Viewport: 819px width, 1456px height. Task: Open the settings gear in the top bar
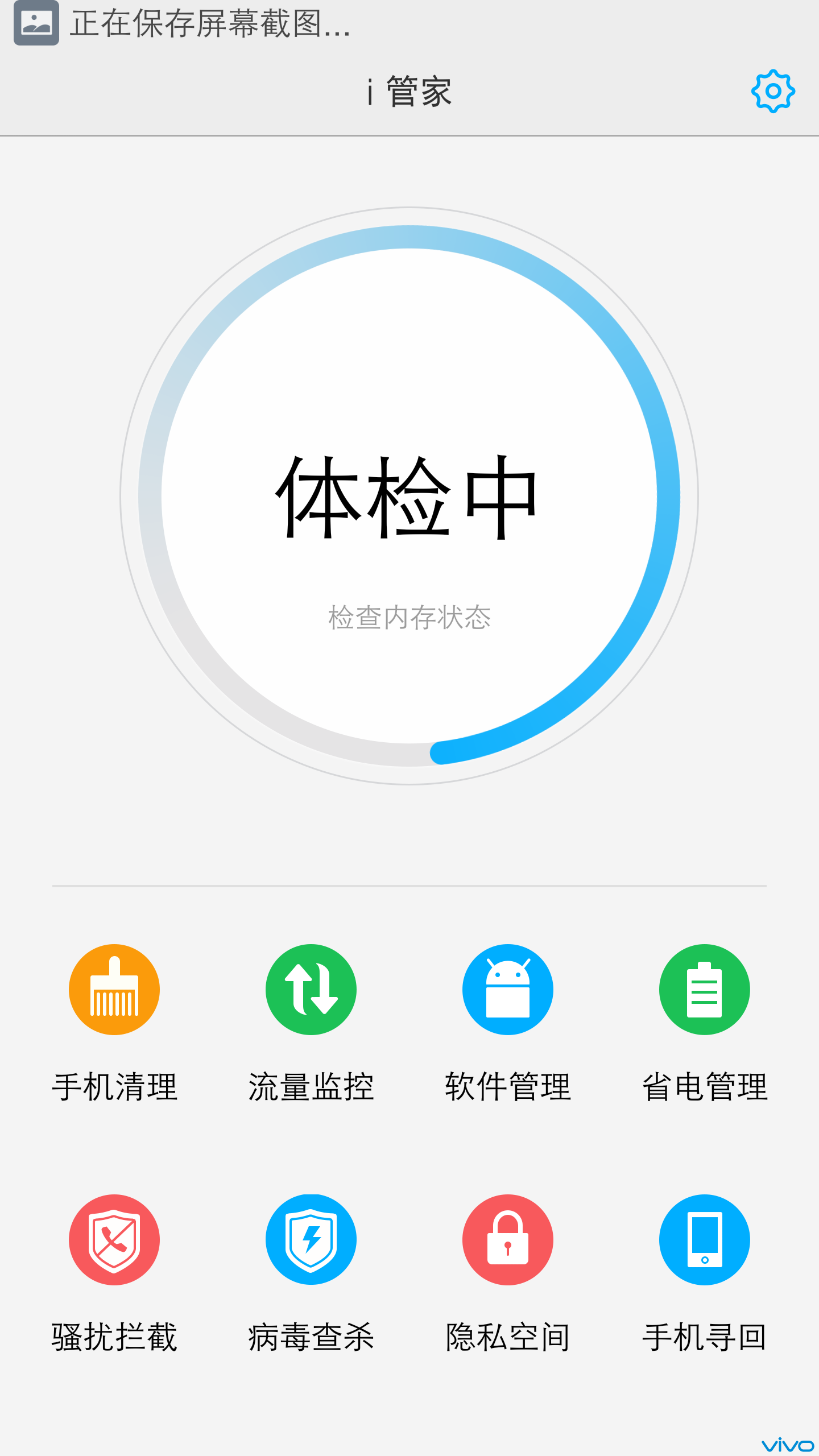[x=772, y=91]
